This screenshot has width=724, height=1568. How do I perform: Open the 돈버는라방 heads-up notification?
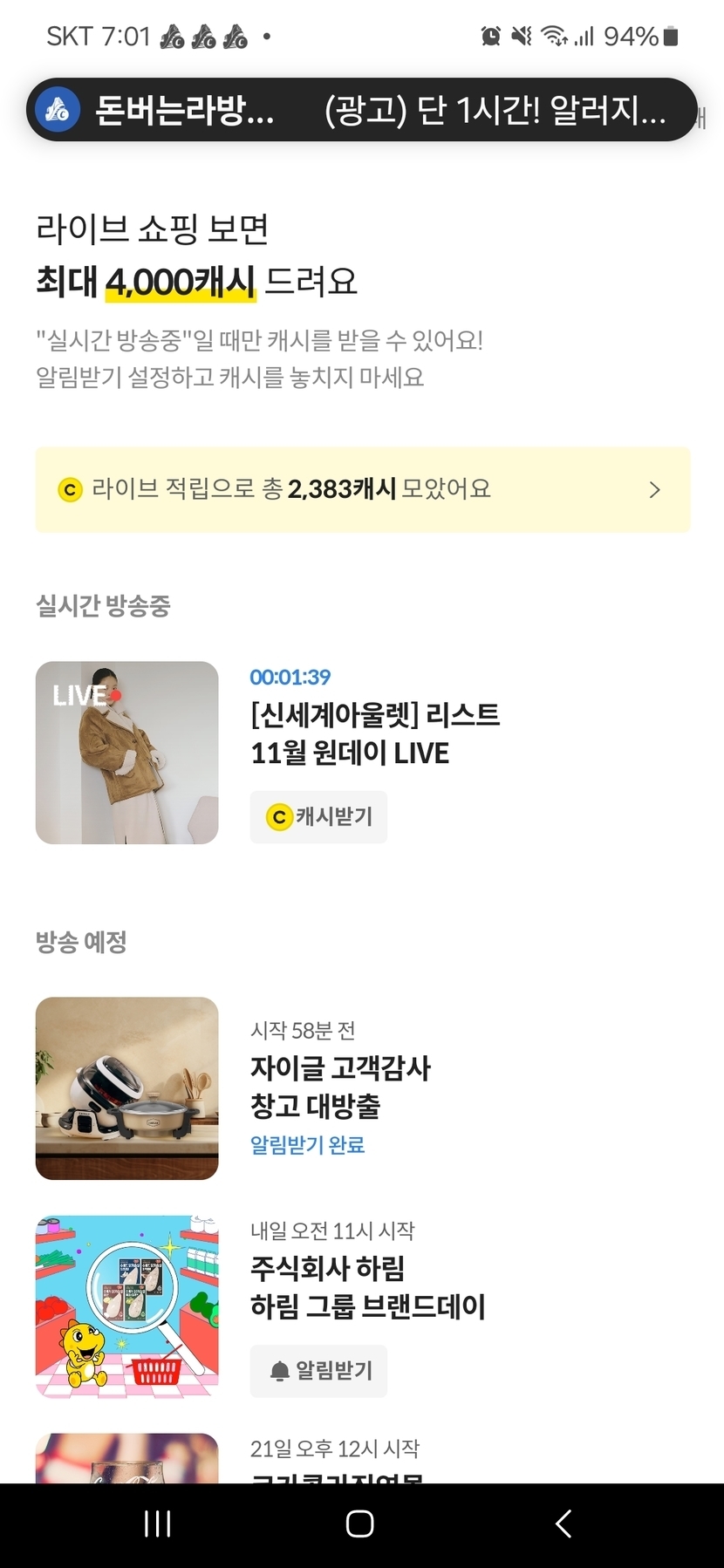361,110
